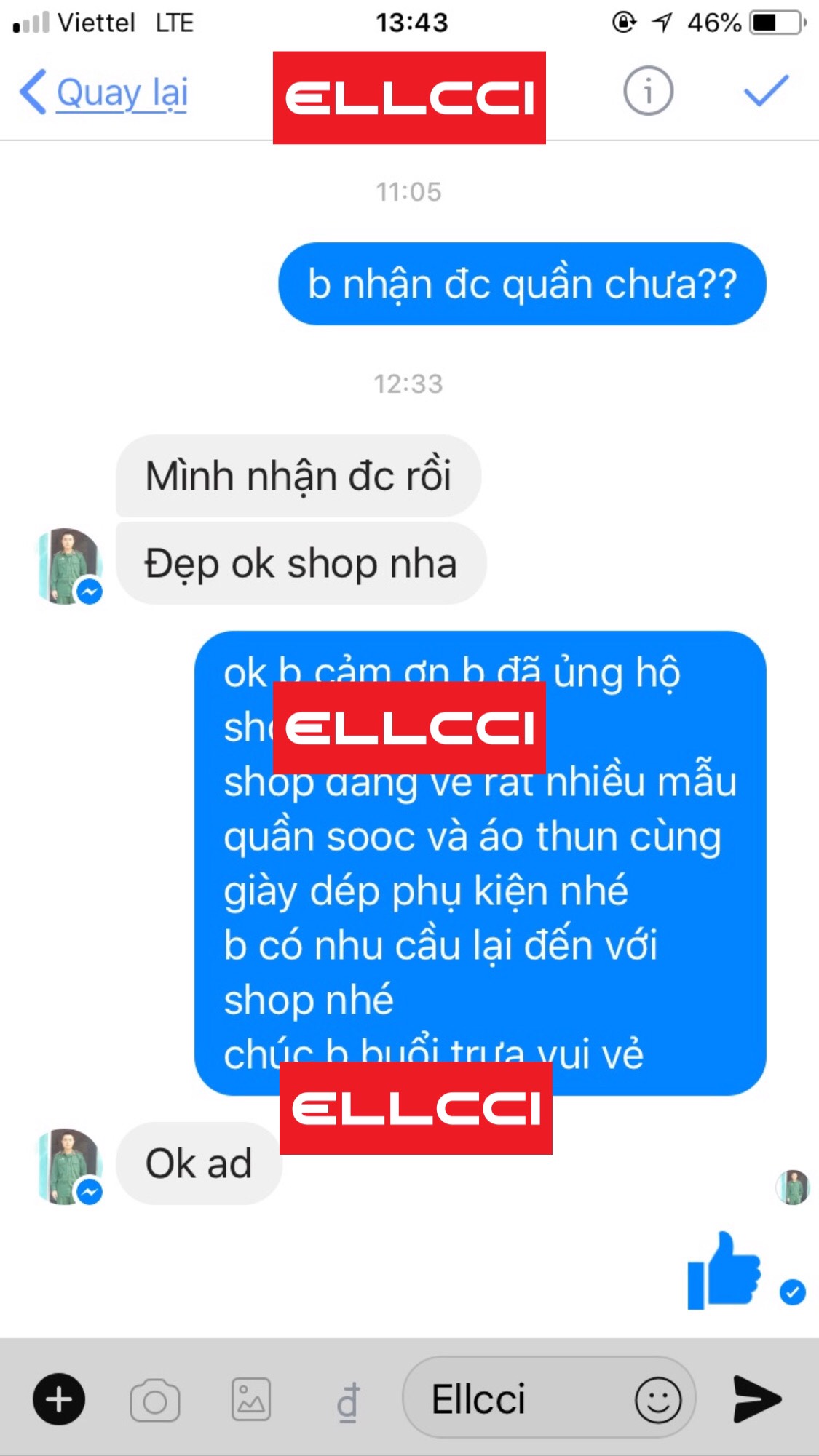Open the emoji smiley picker
819x1456 pixels.
(657, 1399)
